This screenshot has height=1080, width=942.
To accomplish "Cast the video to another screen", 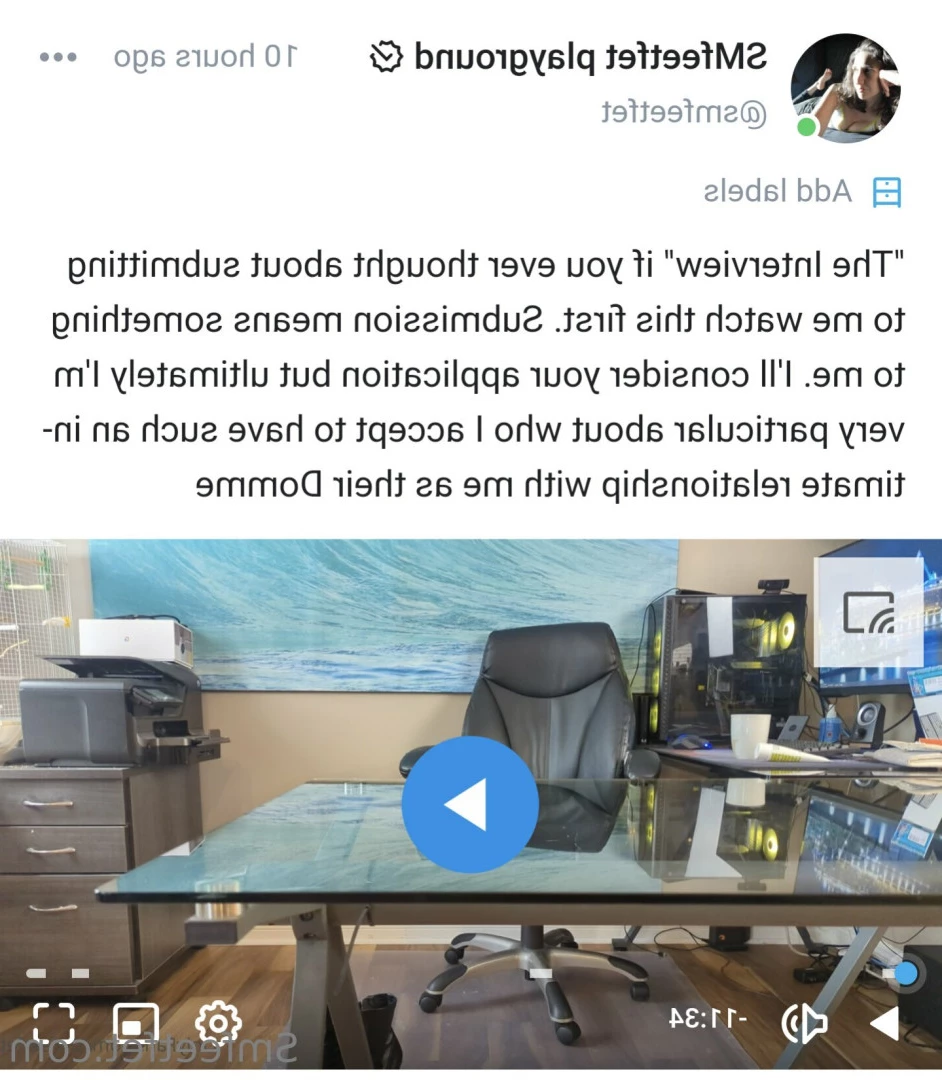I will point(867,612).
